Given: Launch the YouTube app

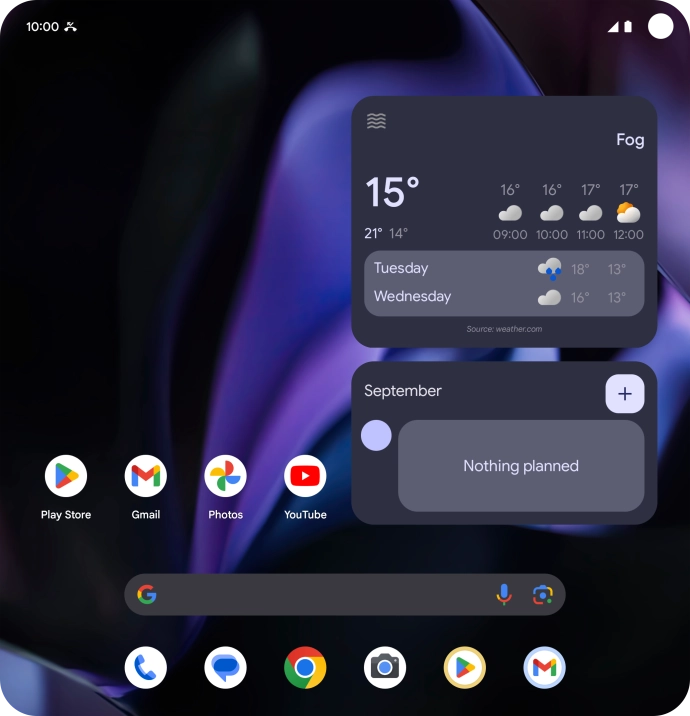Looking at the screenshot, I should click(x=305, y=476).
